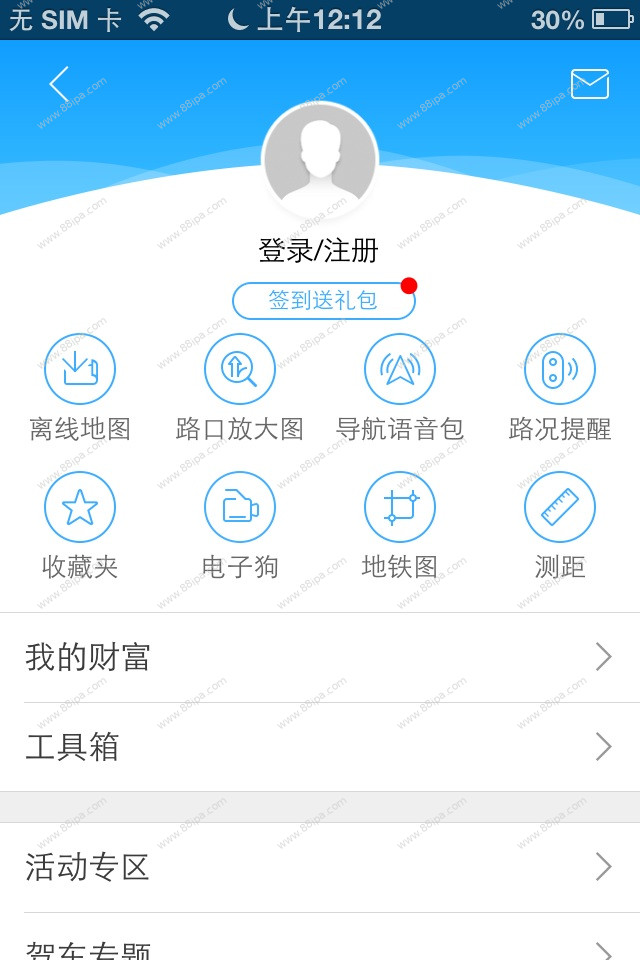640x960 pixels.
Task: Open 登录/注册 login link
Action: click(x=319, y=251)
